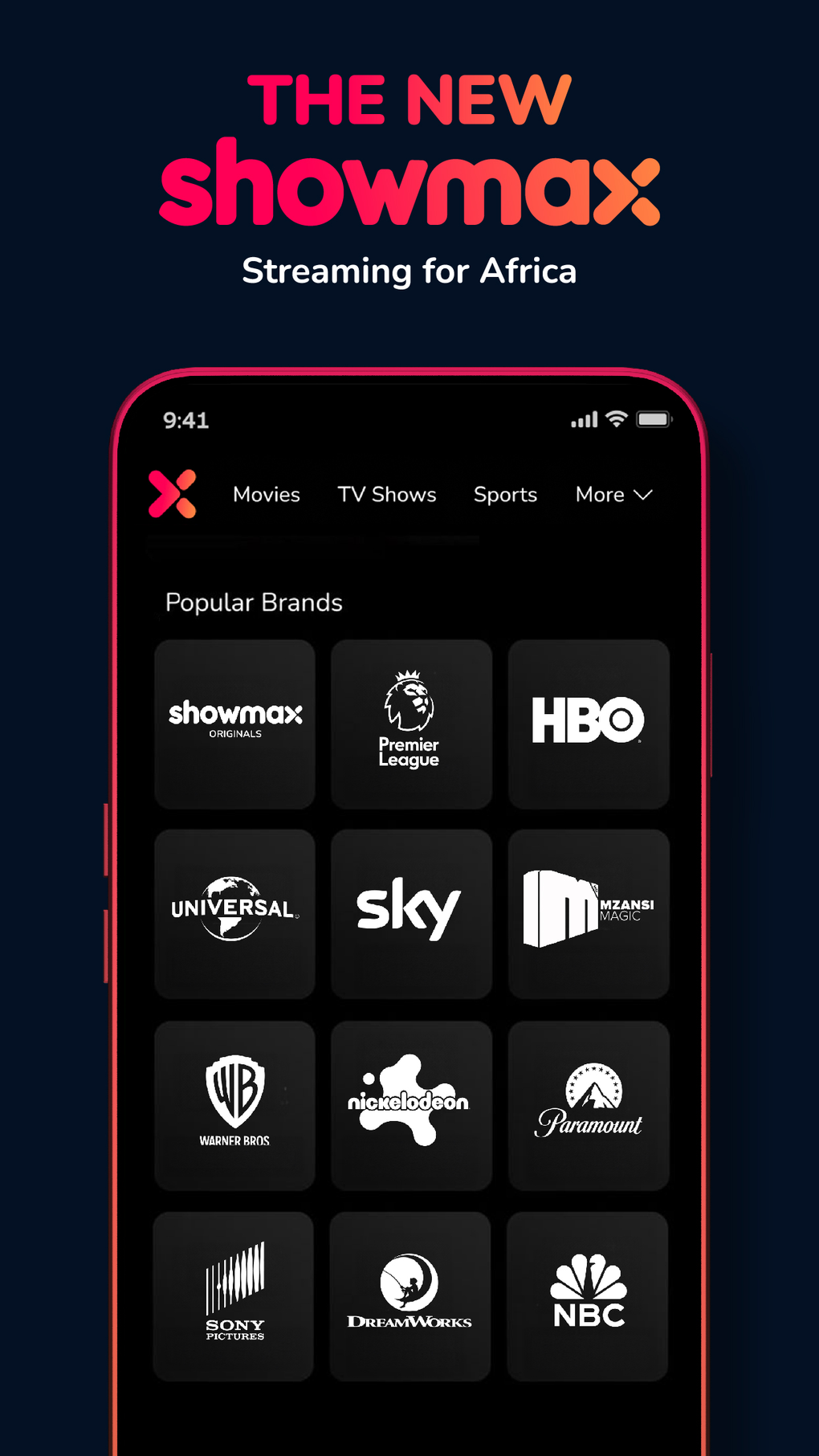The image size is (819, 1456).
Task: Expand the More navigation dropdown
Action: pyautogui.click(x=613, y=495)
